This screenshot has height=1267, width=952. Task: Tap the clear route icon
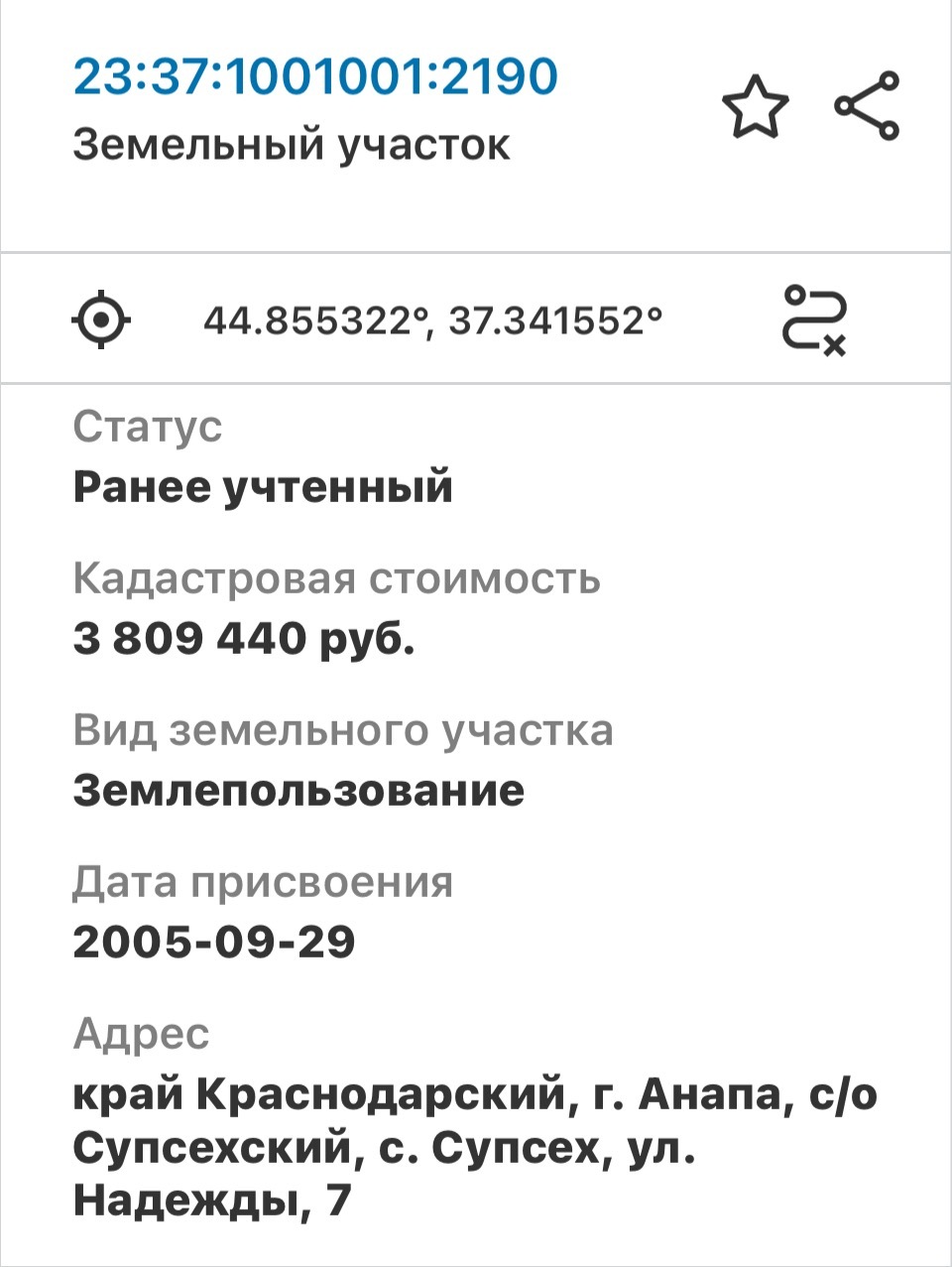coord(814,320)
